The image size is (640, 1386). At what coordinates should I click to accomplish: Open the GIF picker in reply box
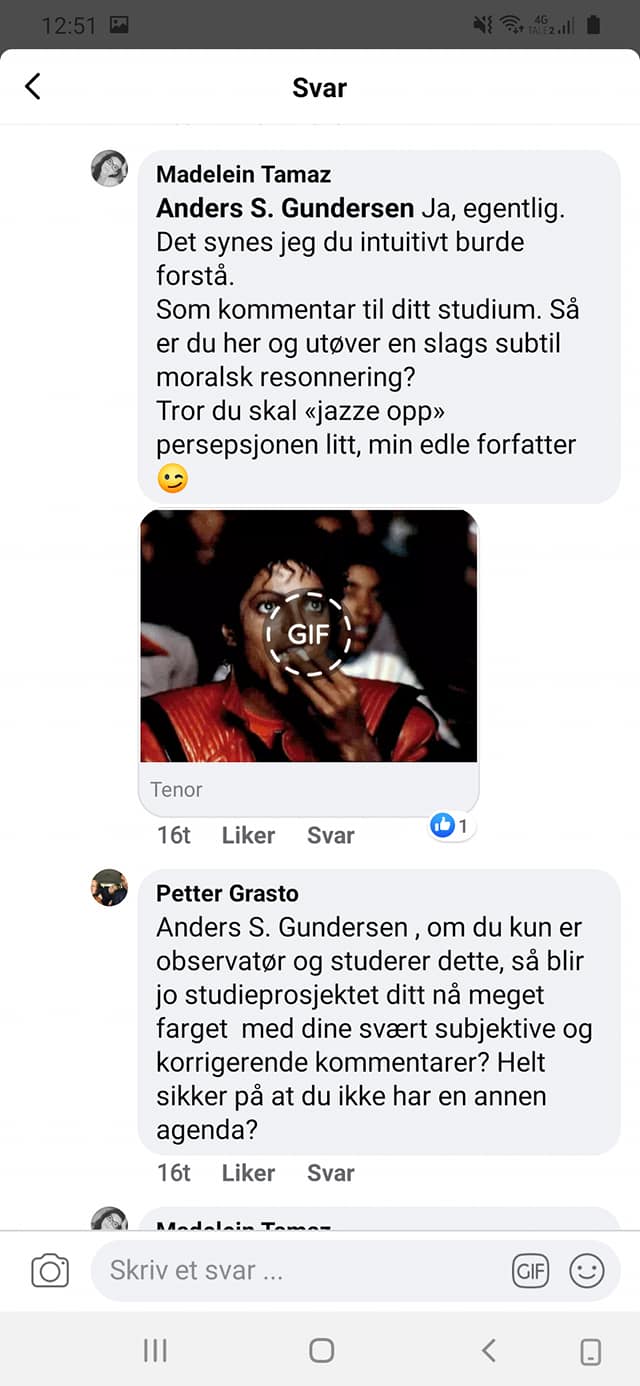[531, 1271]
